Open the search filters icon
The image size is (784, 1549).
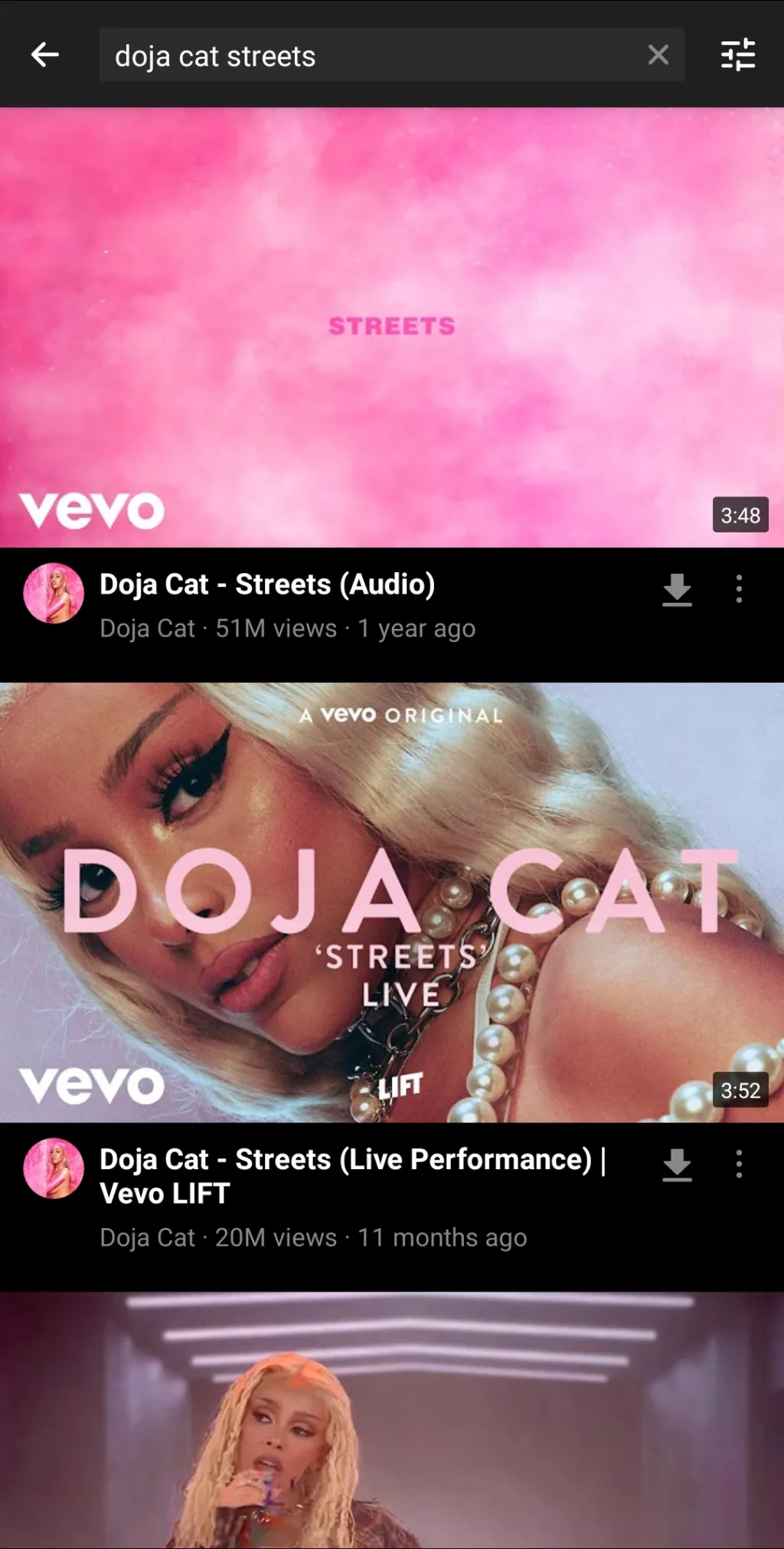pos(738,55)
